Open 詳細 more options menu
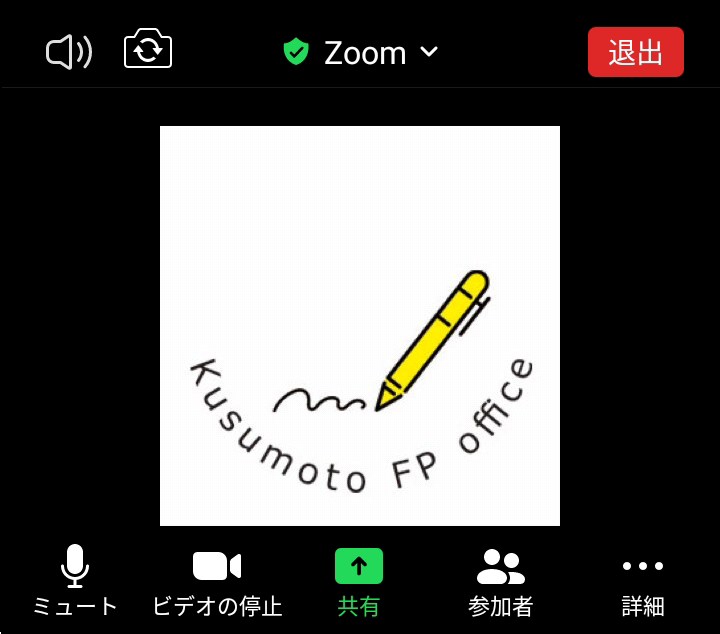The image size is (720, 634). 643,580
